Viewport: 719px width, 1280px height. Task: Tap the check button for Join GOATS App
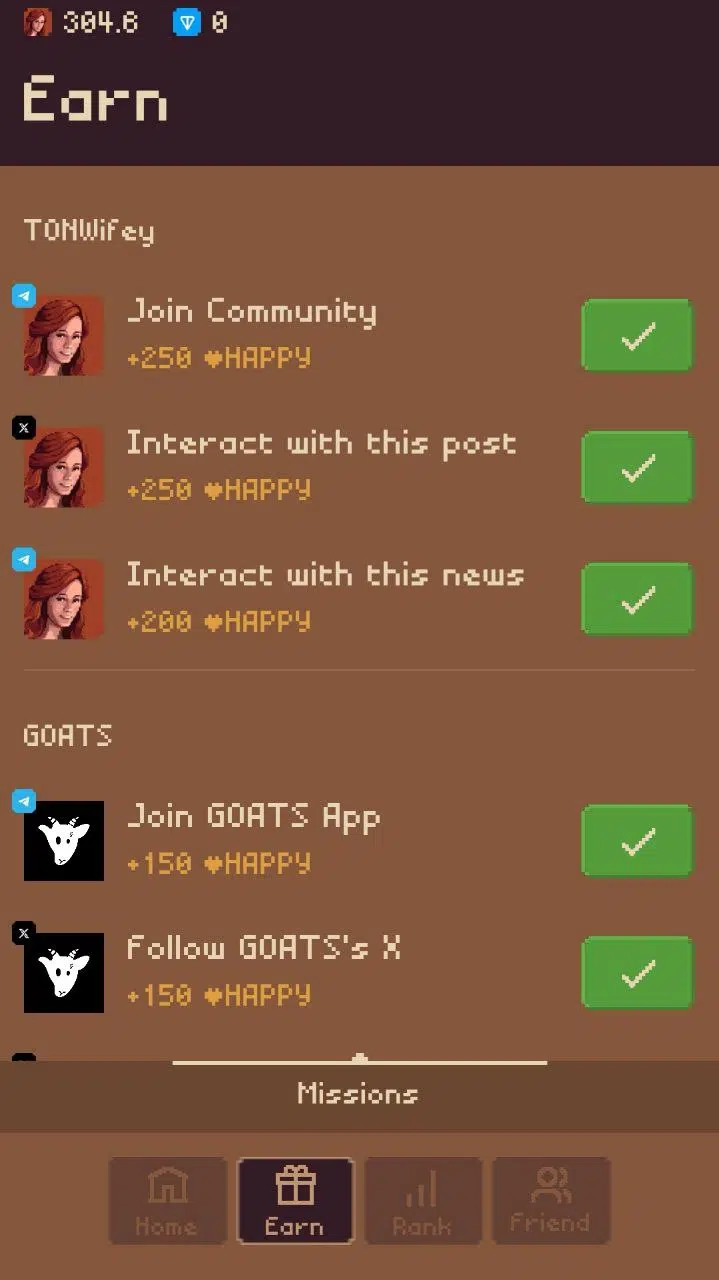(x=637, y=841)
